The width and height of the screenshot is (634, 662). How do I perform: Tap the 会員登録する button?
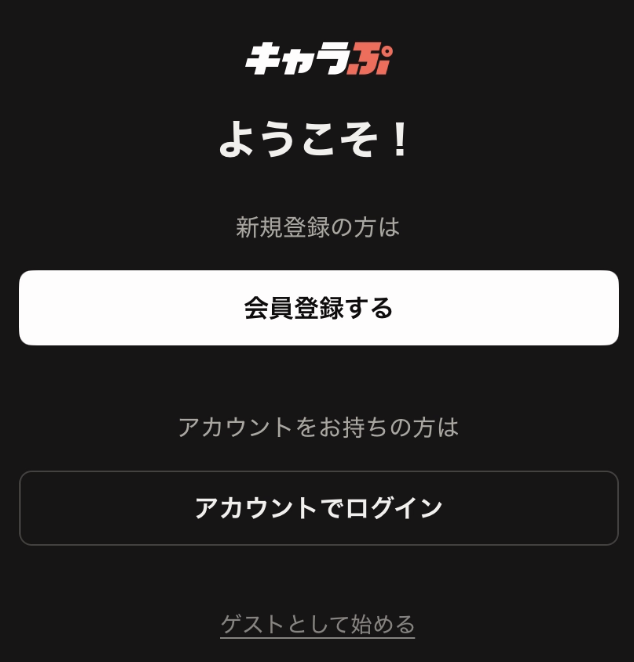coord(318,308)
